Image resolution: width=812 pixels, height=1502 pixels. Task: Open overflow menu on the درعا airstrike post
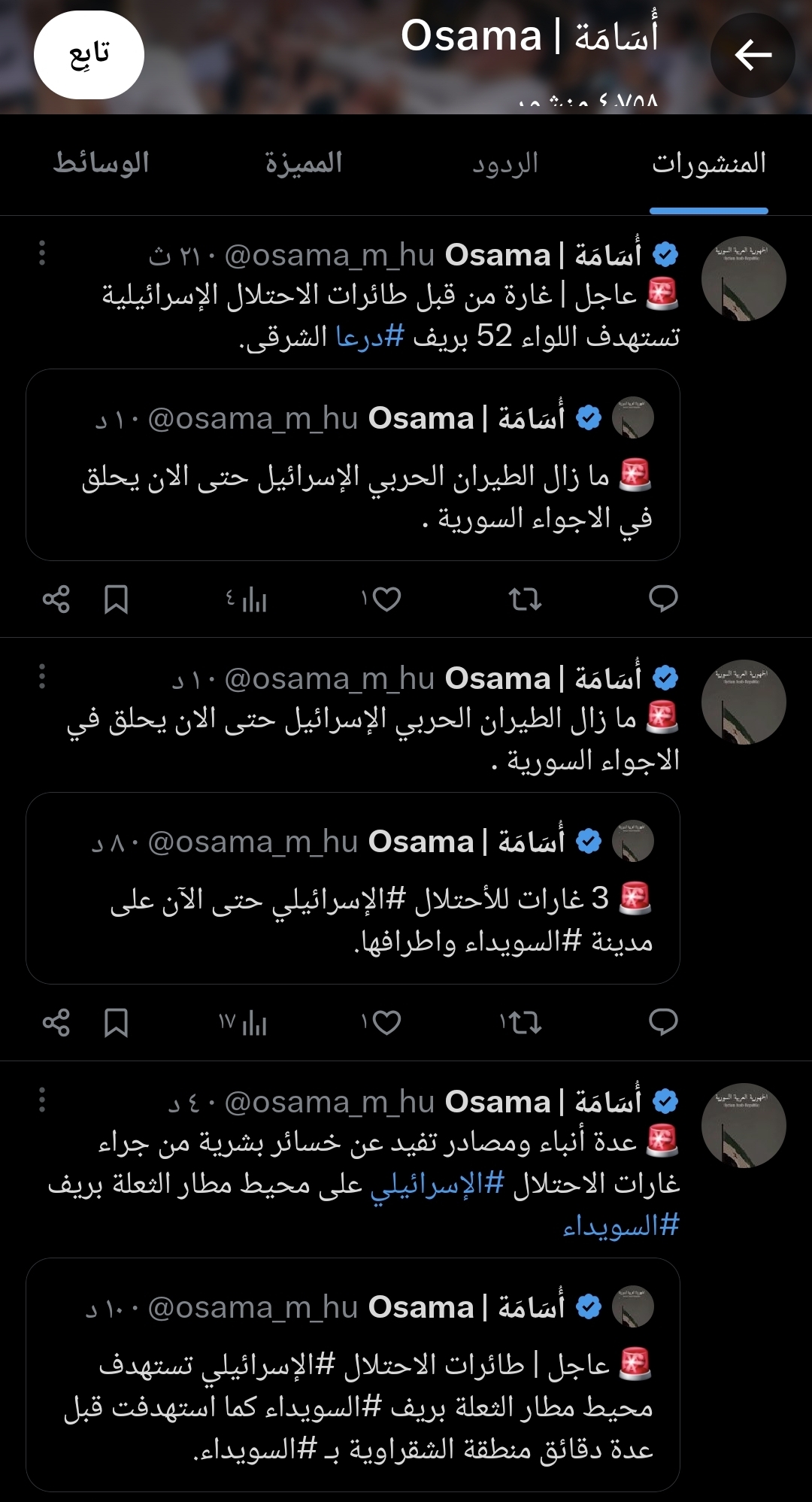click(x=42, y=253)
